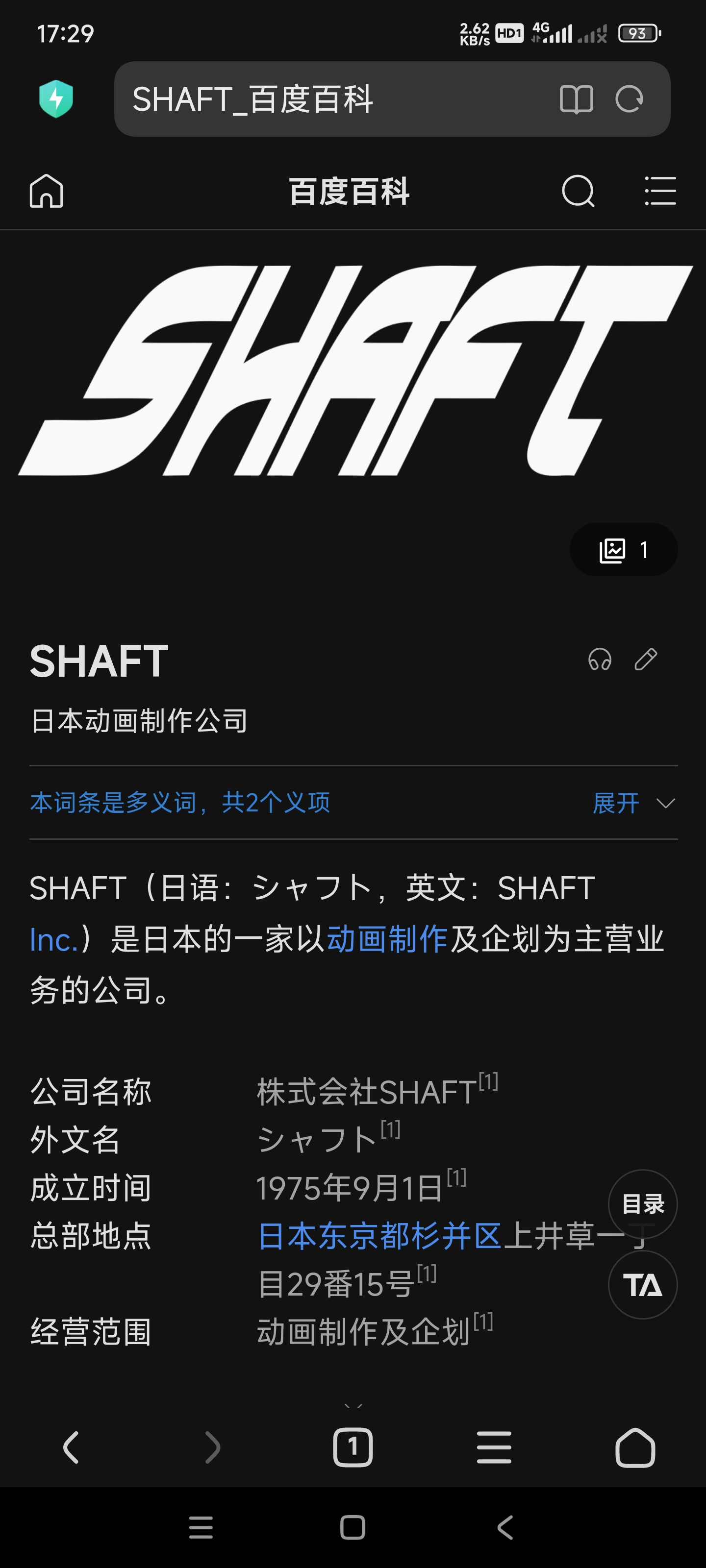The image size is (706, 1568).
Task: Go back with the browser back arrow
Action: tap(71, 1447)
